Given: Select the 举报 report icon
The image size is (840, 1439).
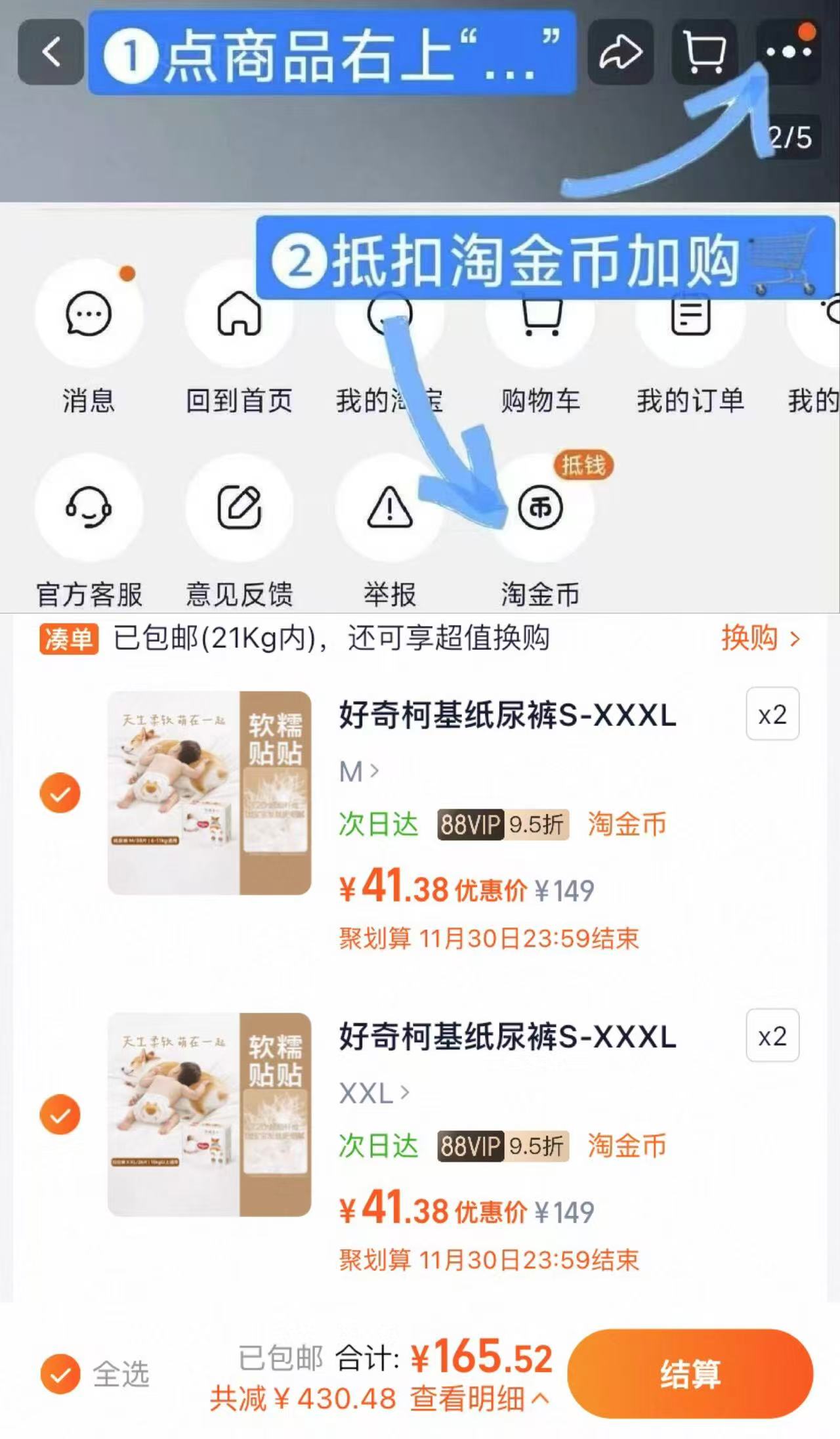Looking at the screenshot, I should click(x=389, y=507).
